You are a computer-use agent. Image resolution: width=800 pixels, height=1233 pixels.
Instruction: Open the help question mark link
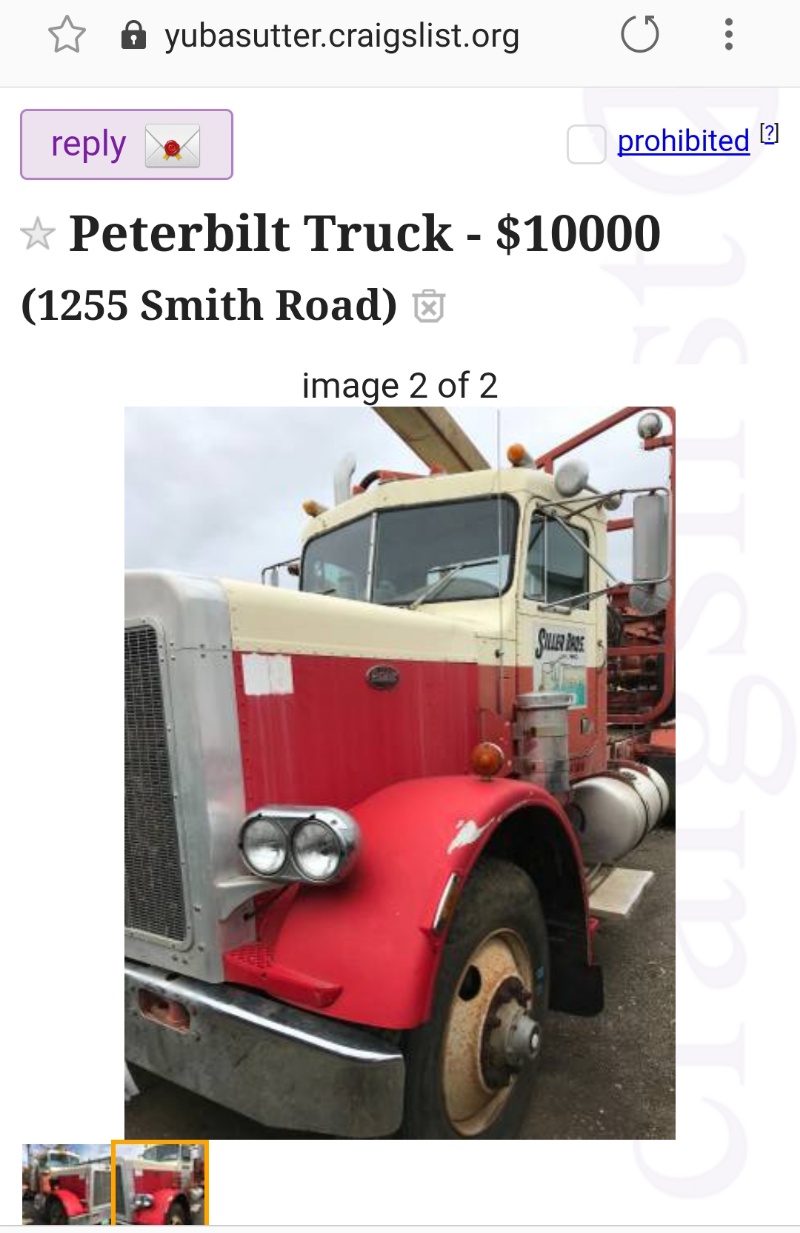point(769,132)
